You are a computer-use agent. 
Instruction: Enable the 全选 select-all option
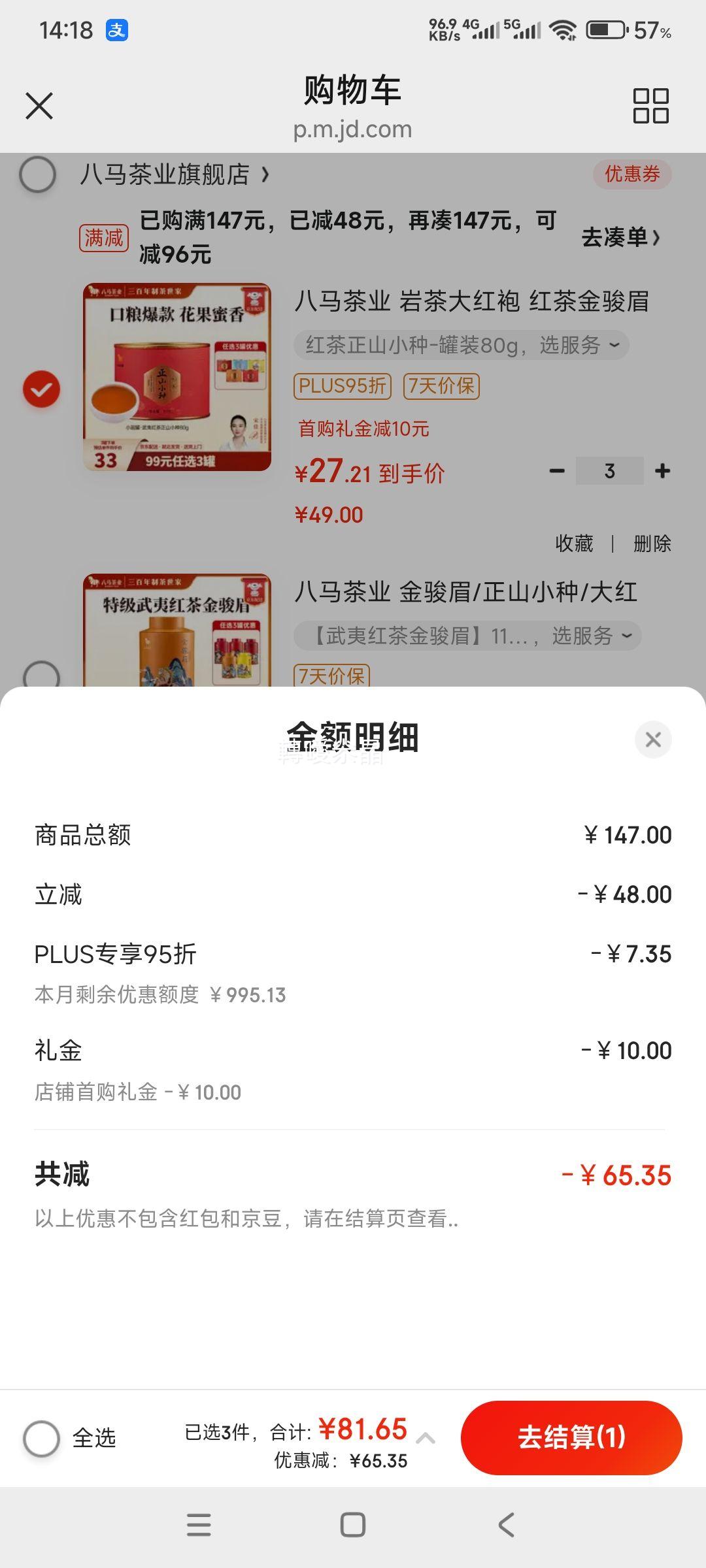coord(41,1438)
